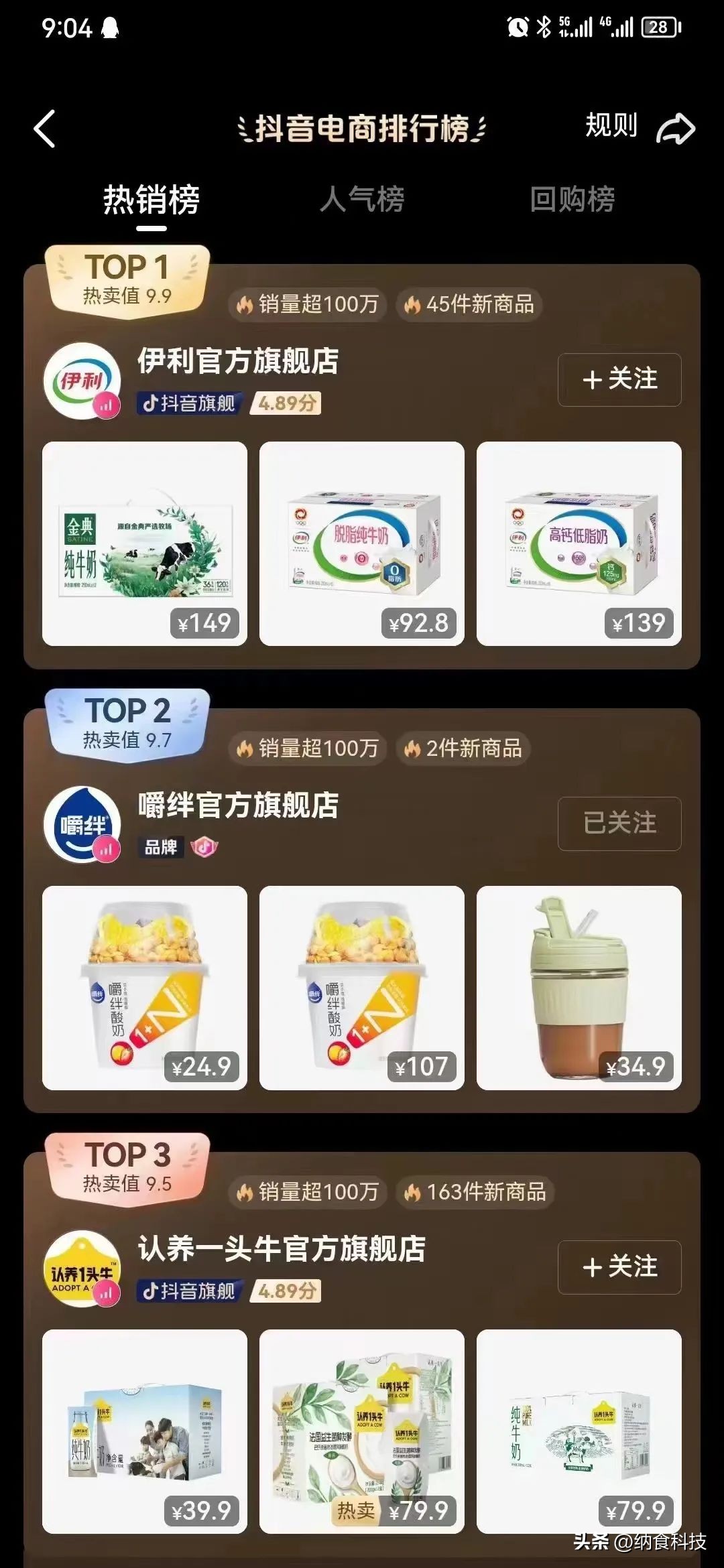Tap +关注 for 认养一头牛官方旗舰店
The height and width of the screenshot is (1568, 724).
[618, 1266]
